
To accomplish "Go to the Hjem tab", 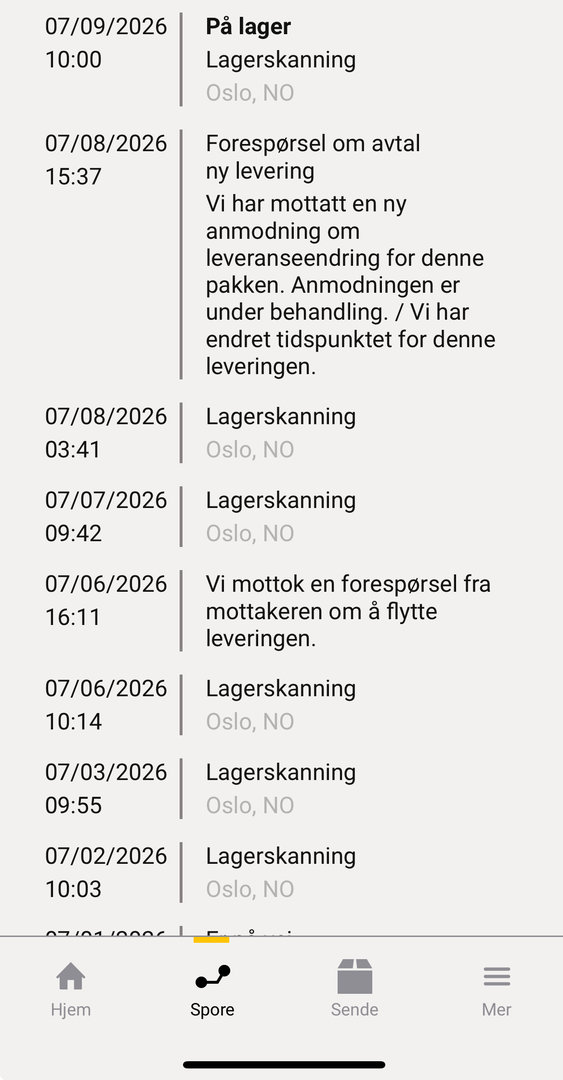I will tap(70, 990).
